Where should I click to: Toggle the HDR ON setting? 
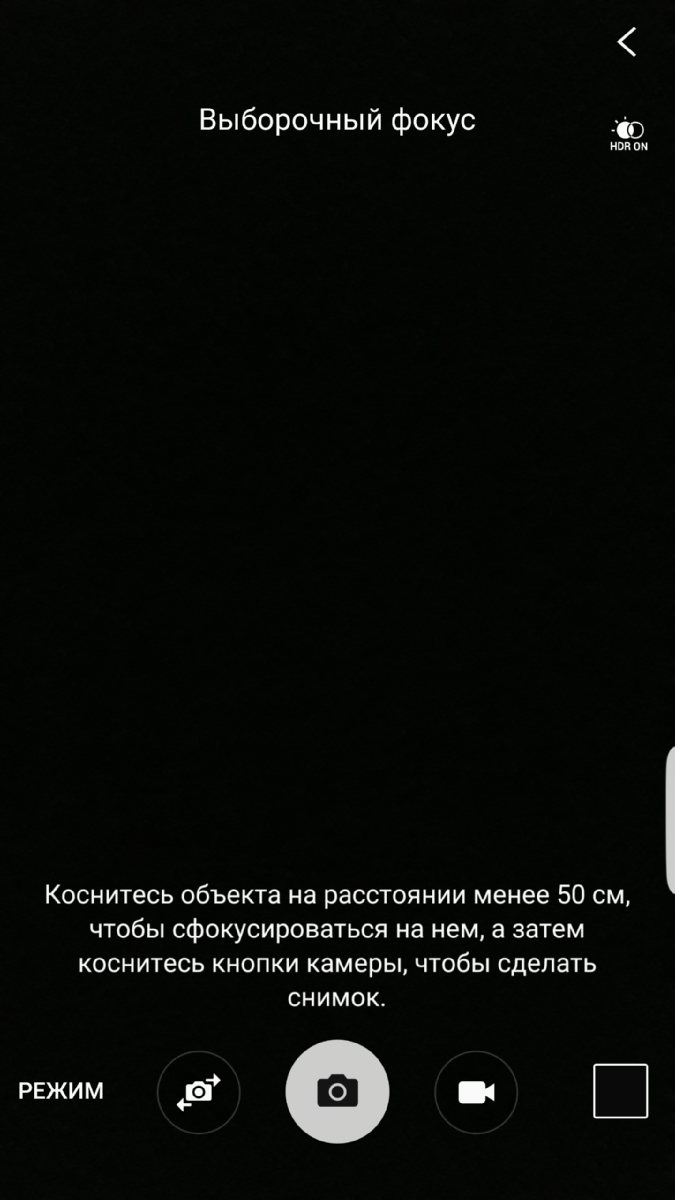click(629, 135)
